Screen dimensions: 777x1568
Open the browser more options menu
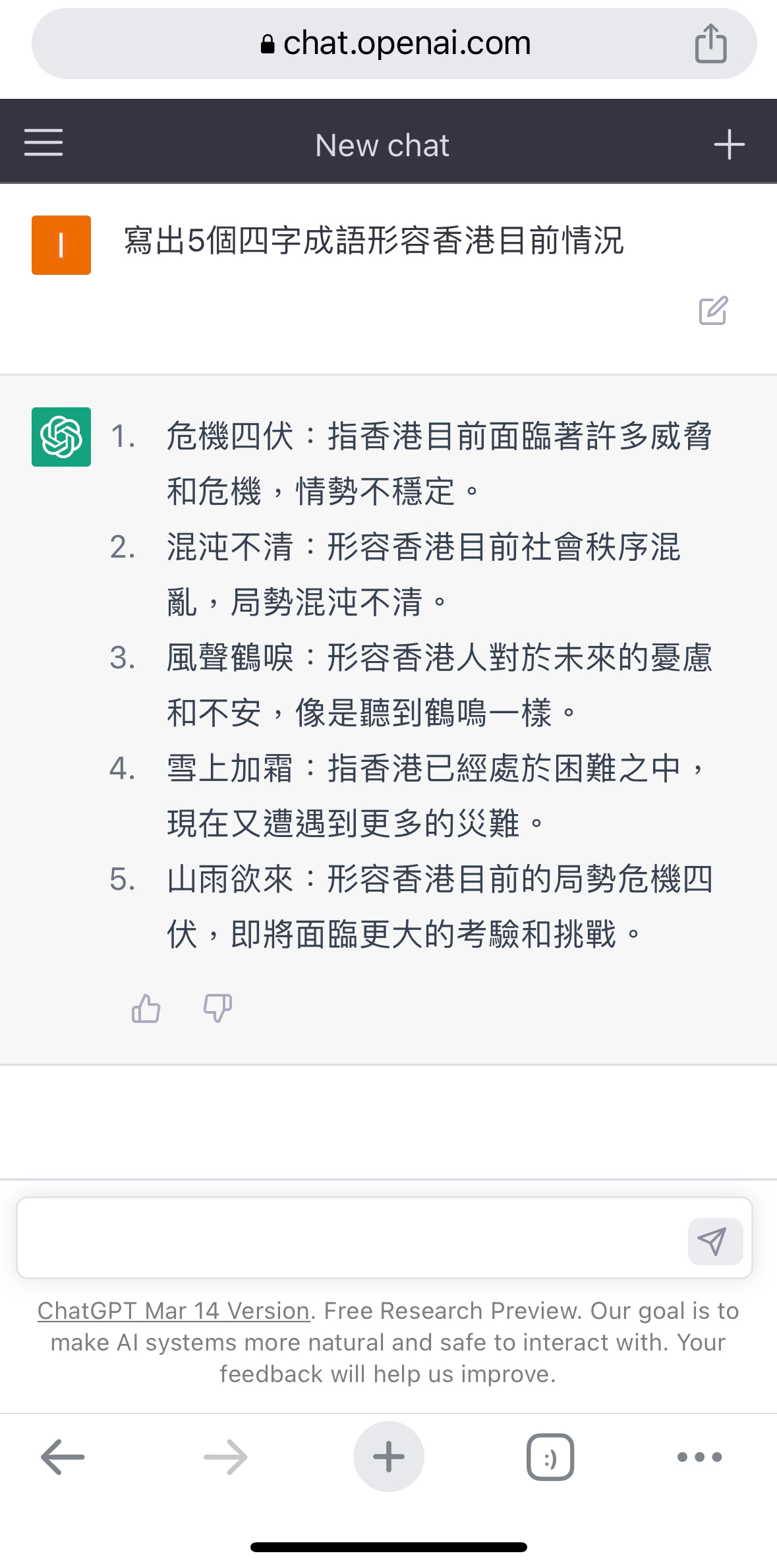[700, 1457]
